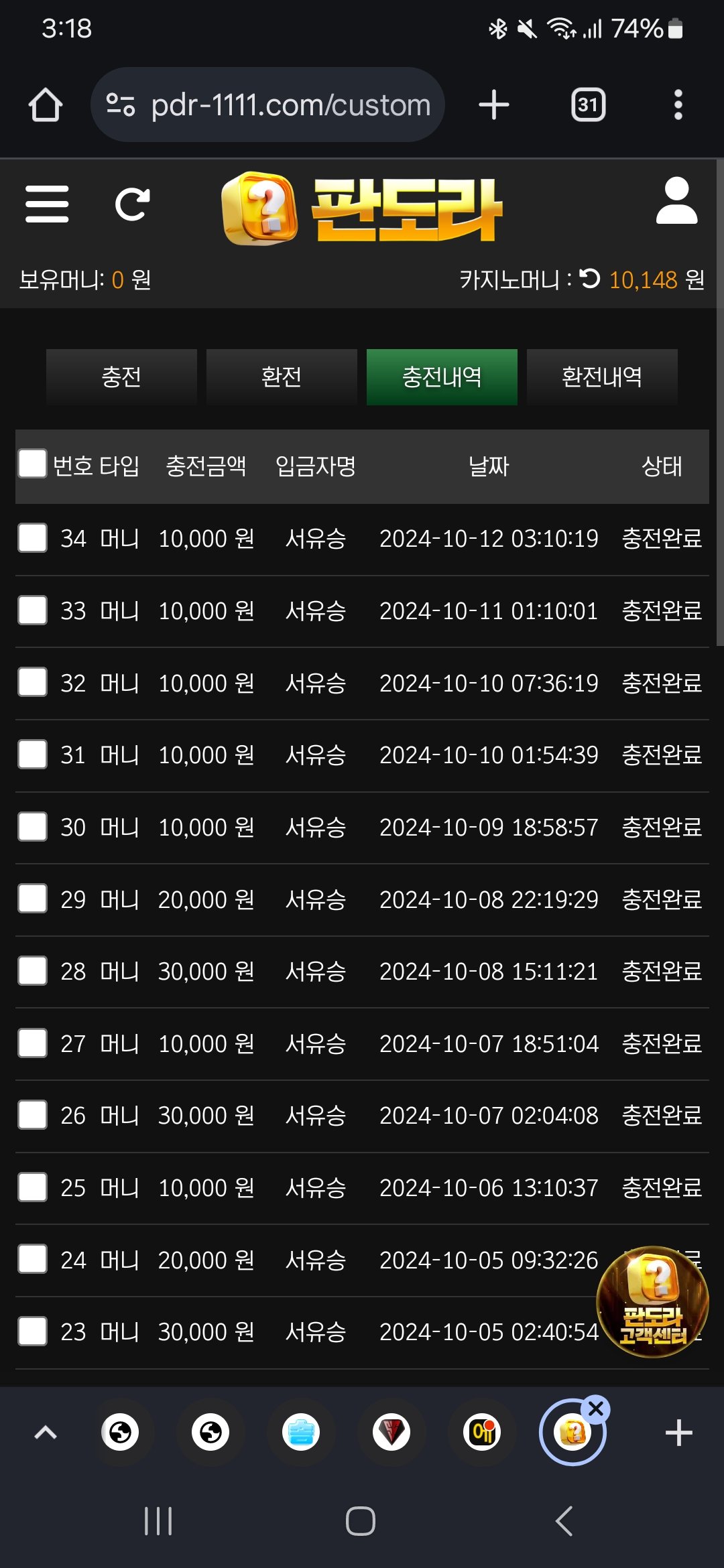
Task: Close the active tab in tab strip
Action: click(x=595, y=1409)
